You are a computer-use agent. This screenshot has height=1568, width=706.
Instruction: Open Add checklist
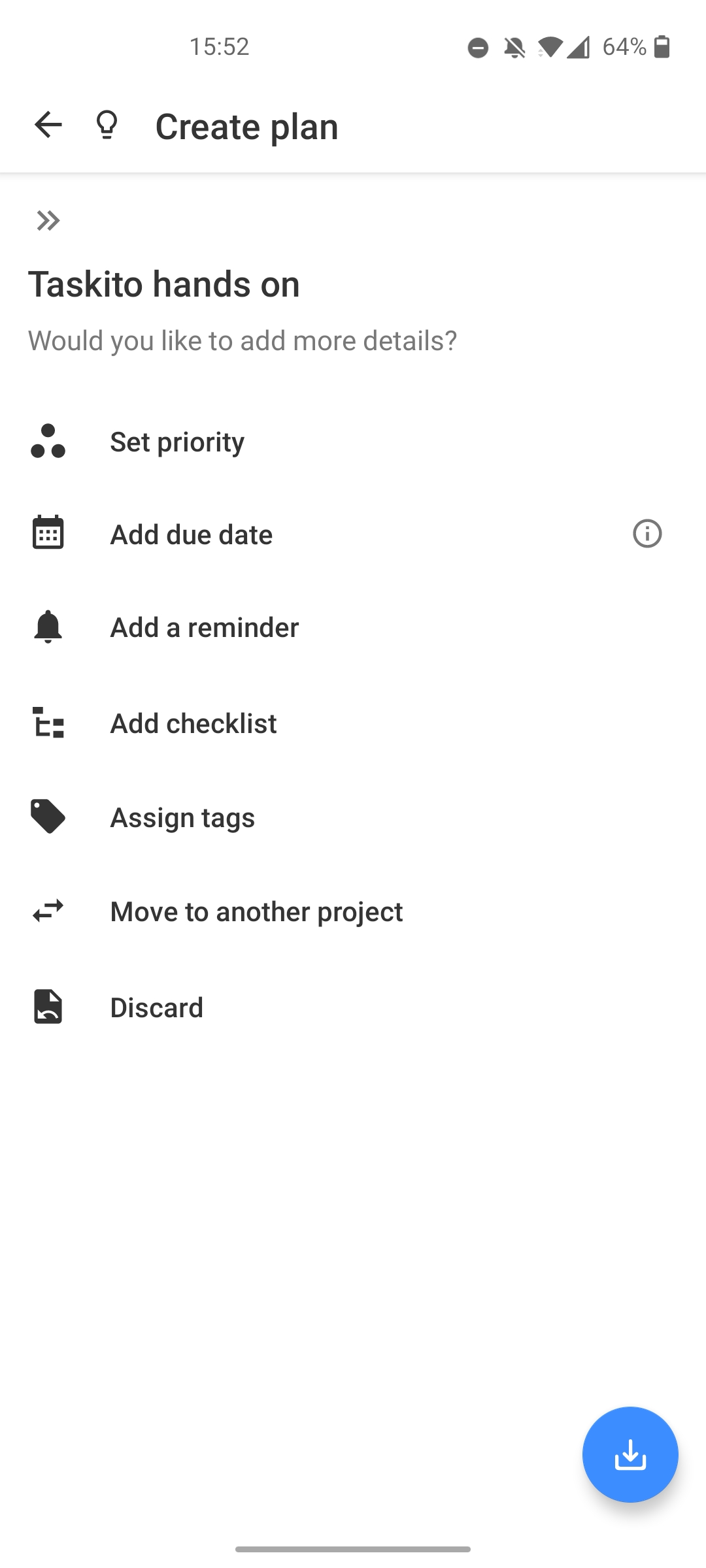click(193, 722)
